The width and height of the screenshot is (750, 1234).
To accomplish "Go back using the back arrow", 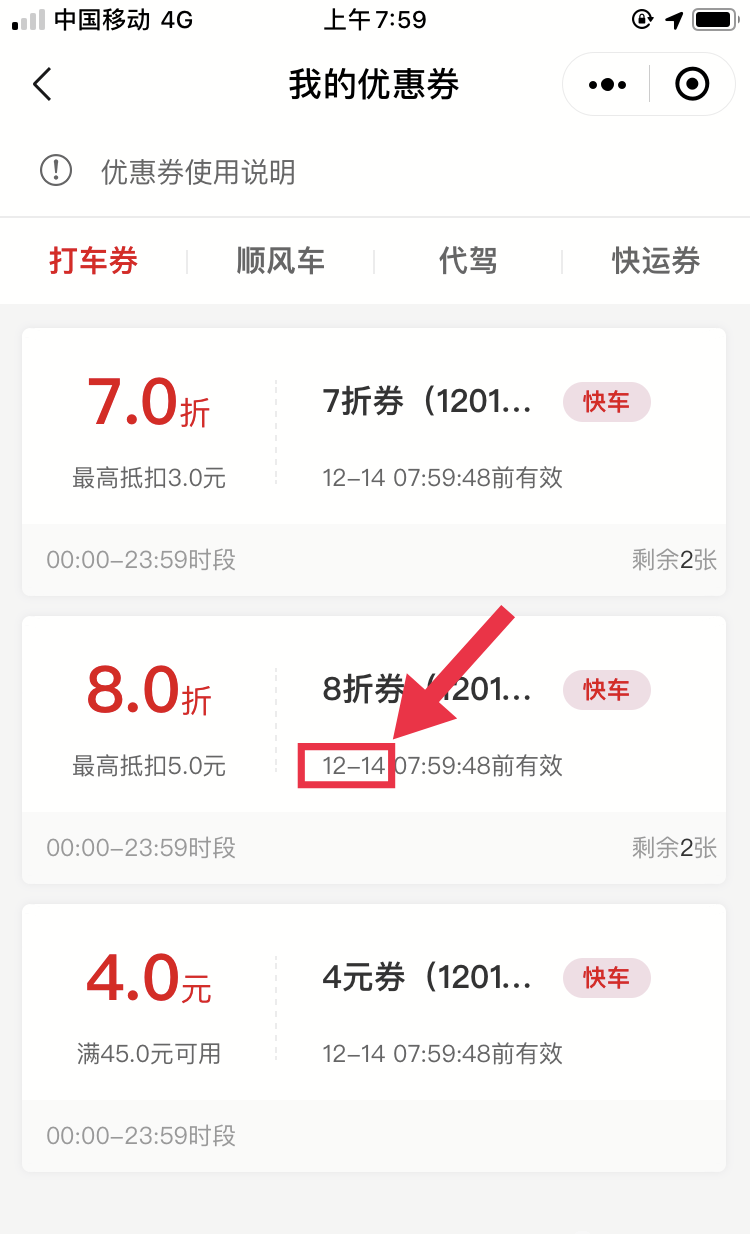I will (x=41, y=84).
